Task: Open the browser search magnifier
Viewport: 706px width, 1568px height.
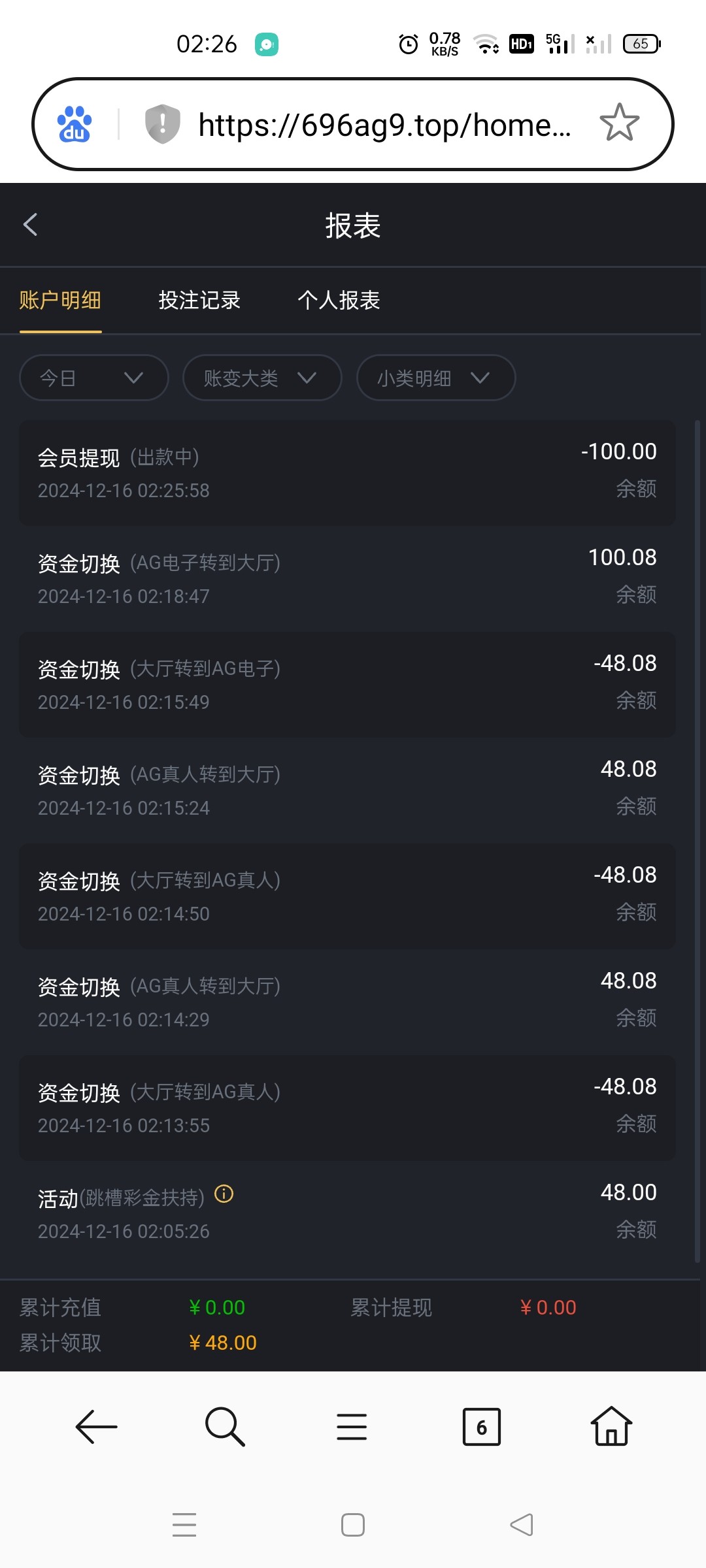Action: 225,1426
